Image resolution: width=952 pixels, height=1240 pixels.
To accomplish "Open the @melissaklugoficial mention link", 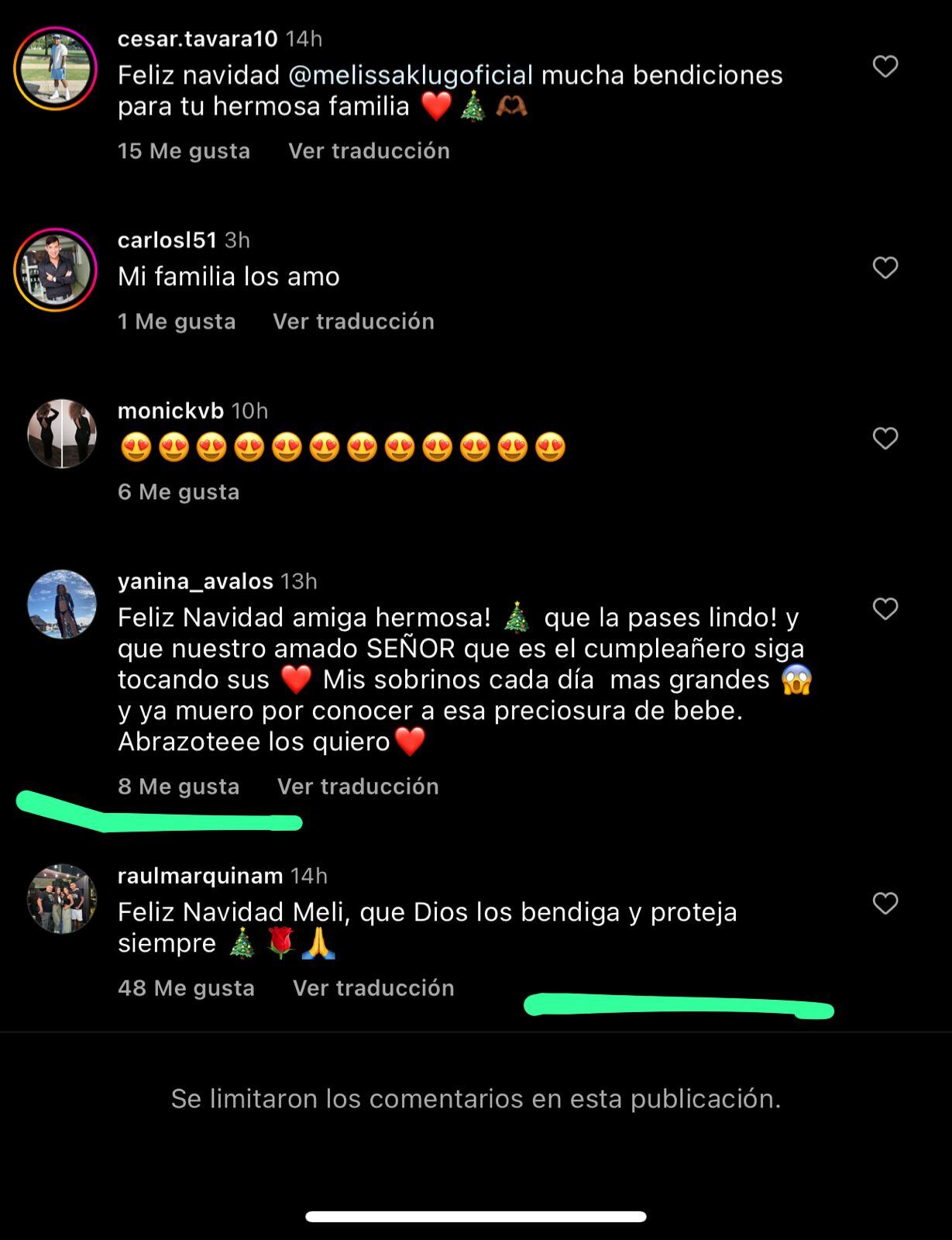I will click(410, 74).
